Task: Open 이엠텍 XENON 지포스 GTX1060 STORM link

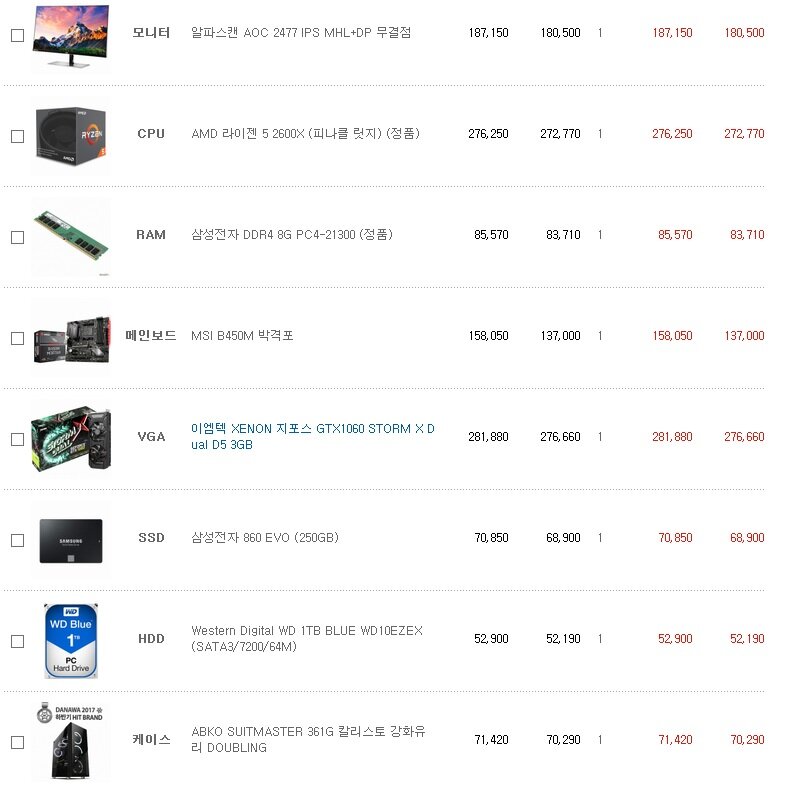Action: (312, 429)
